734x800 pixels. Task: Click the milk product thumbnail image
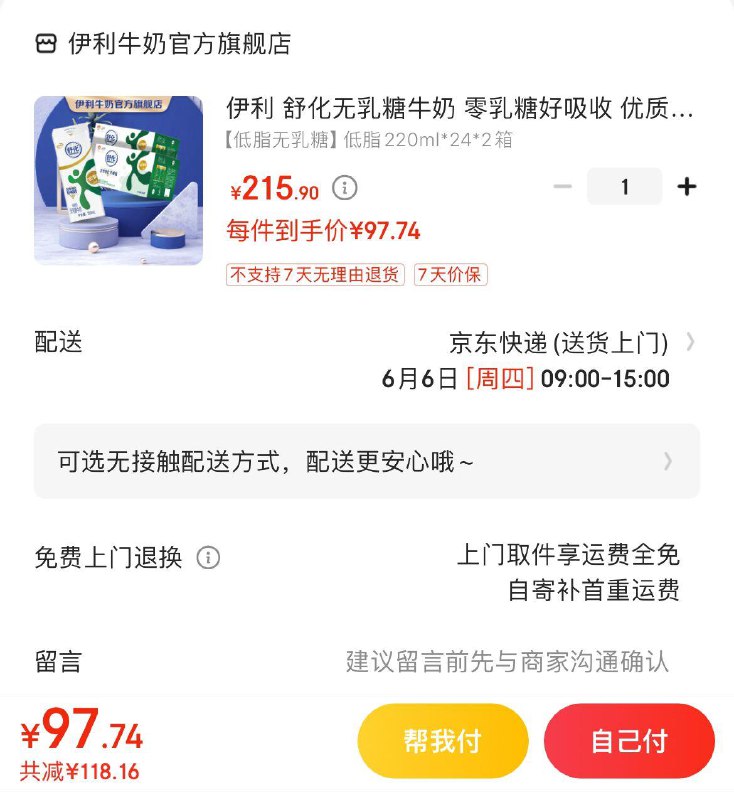[117, 180]
